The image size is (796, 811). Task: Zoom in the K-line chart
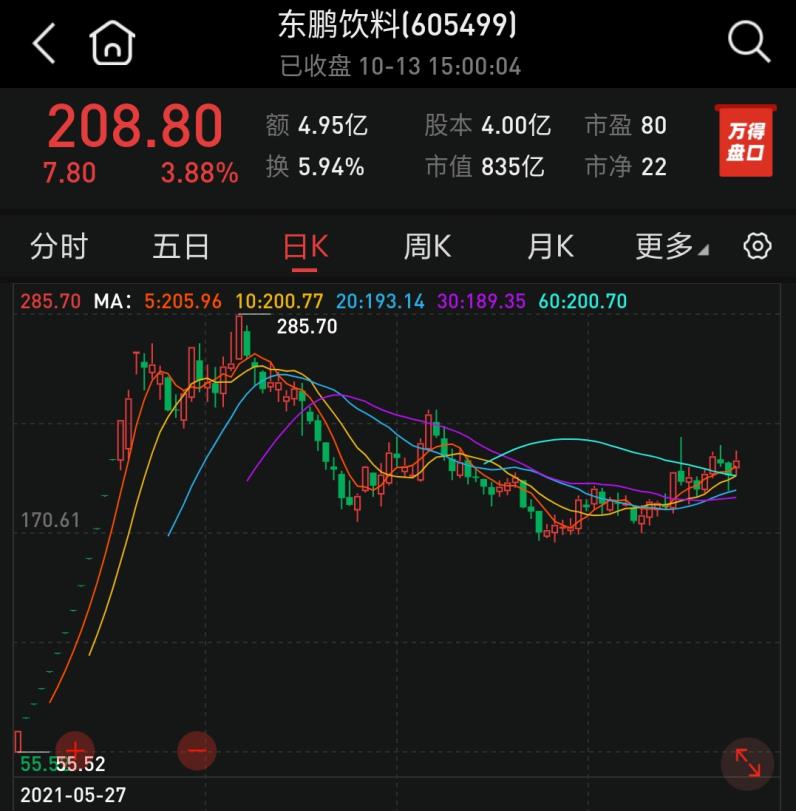click(75, 749)
